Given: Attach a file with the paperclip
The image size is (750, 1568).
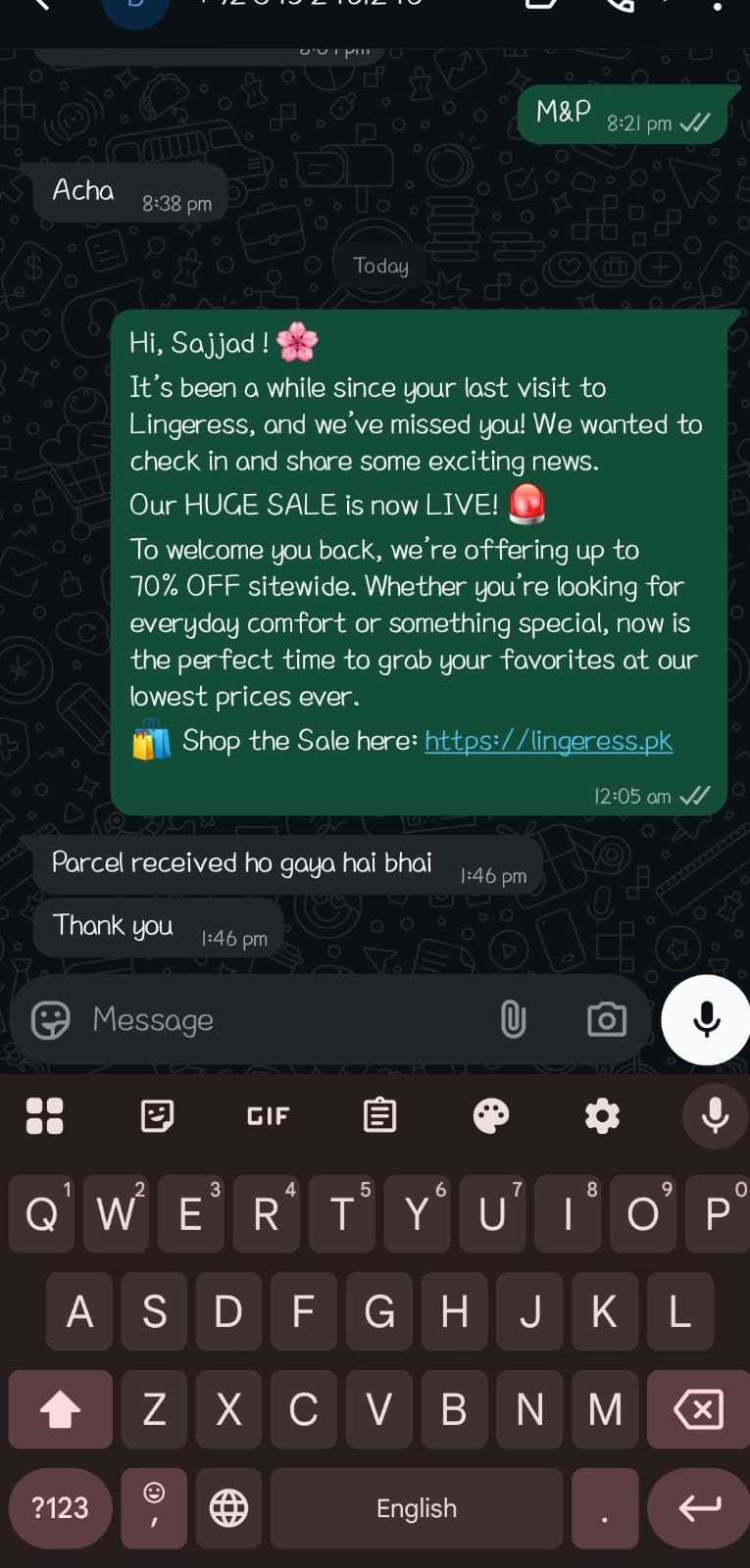Looking at the screenshot, I should click(513, 1019).
